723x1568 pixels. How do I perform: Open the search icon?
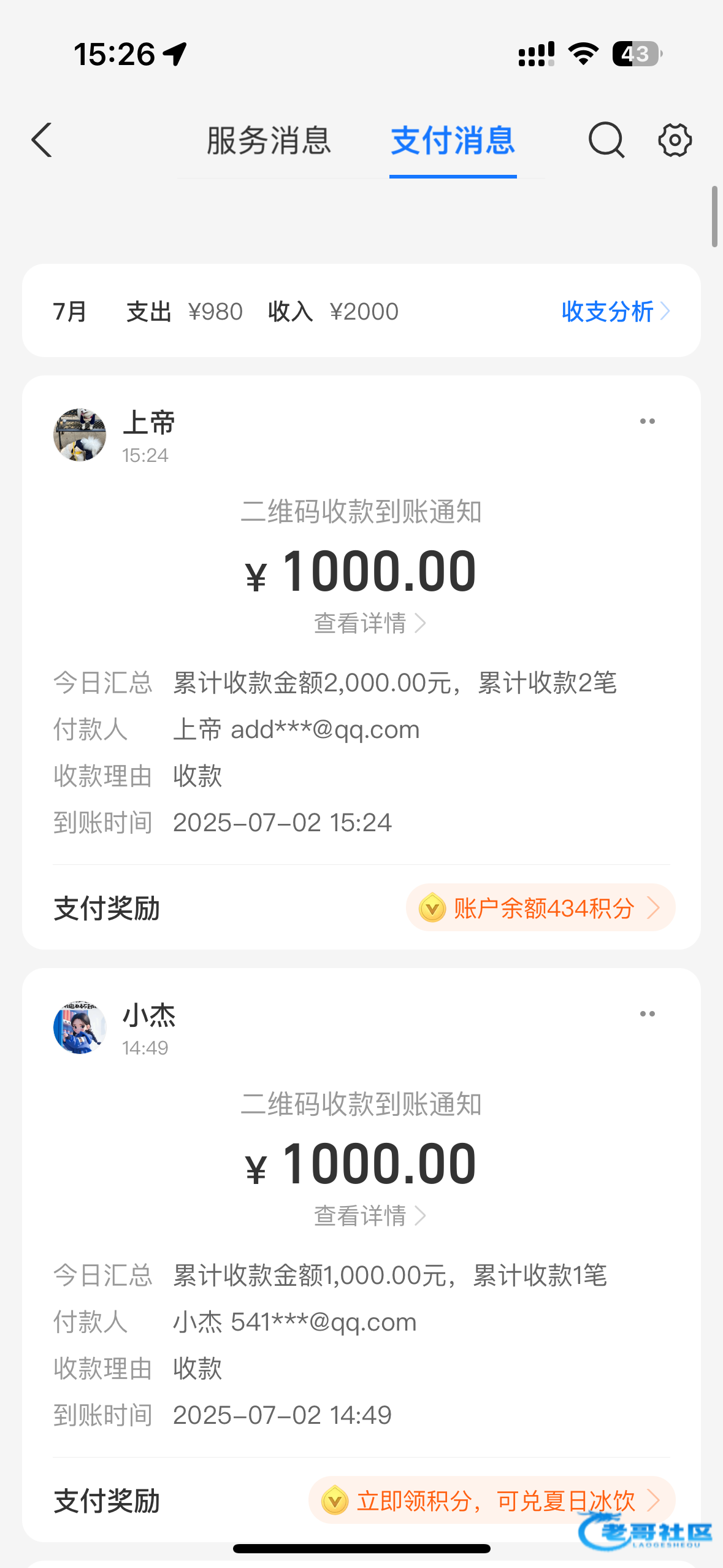(x=606, y=140)
